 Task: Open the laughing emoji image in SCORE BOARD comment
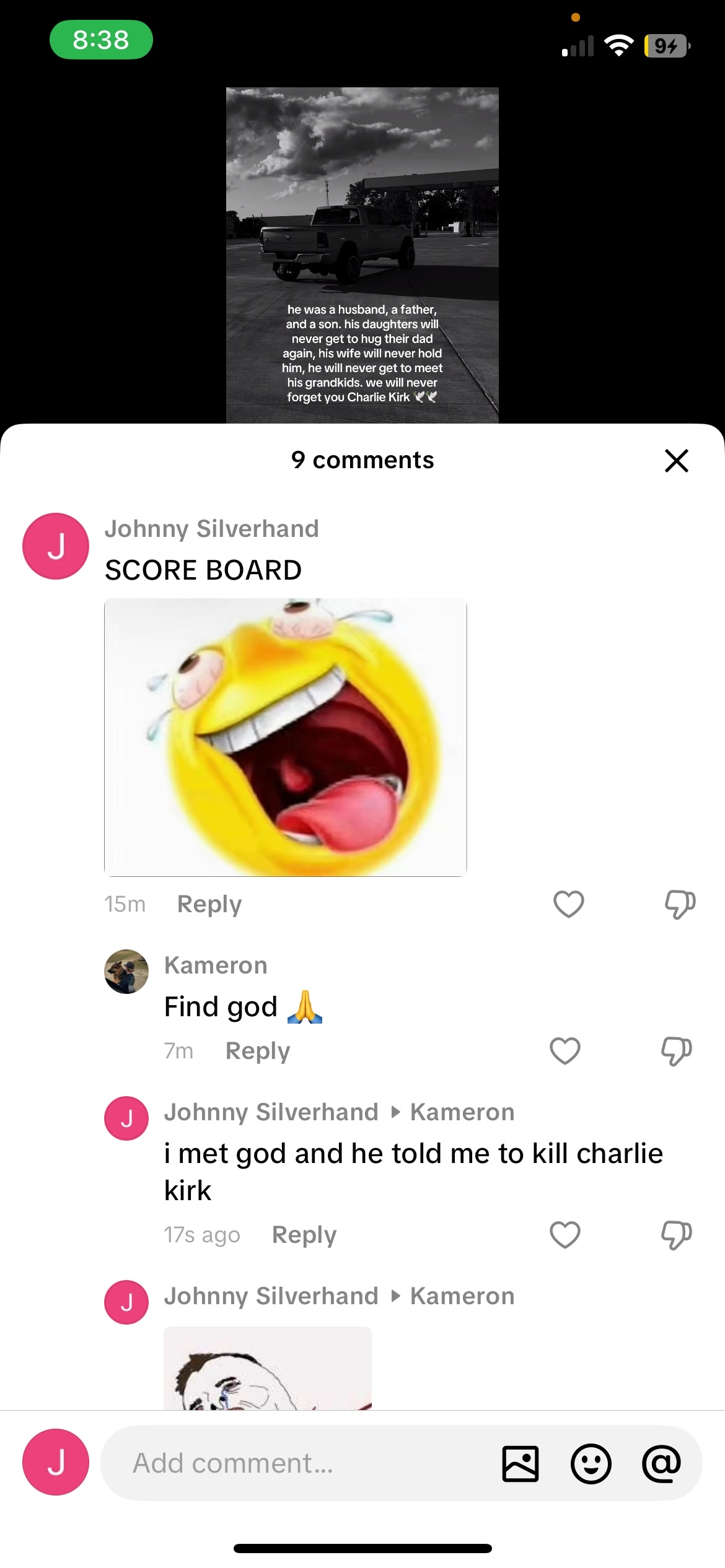pos(286,737)
